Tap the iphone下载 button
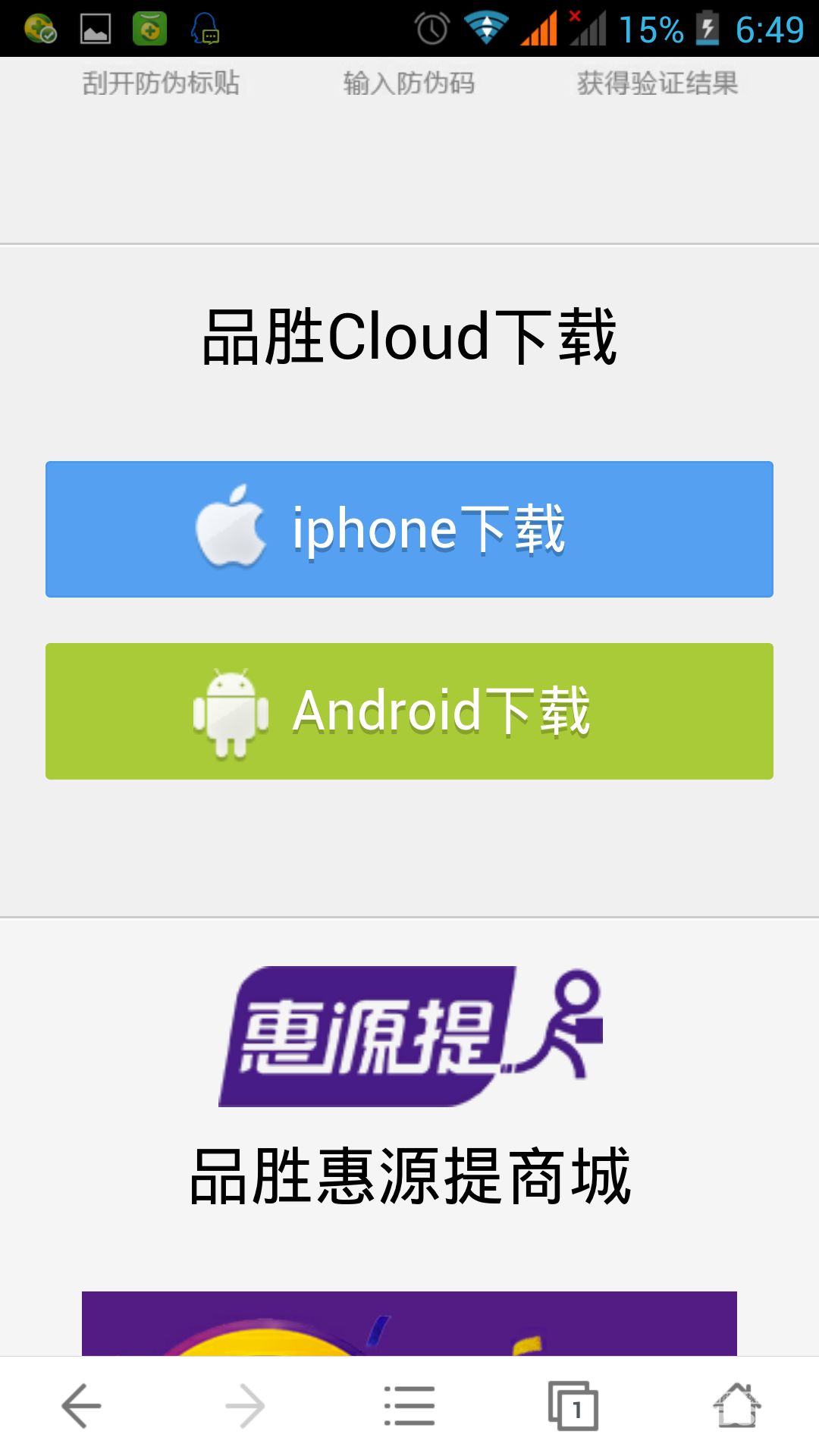 tap(409, 529)
